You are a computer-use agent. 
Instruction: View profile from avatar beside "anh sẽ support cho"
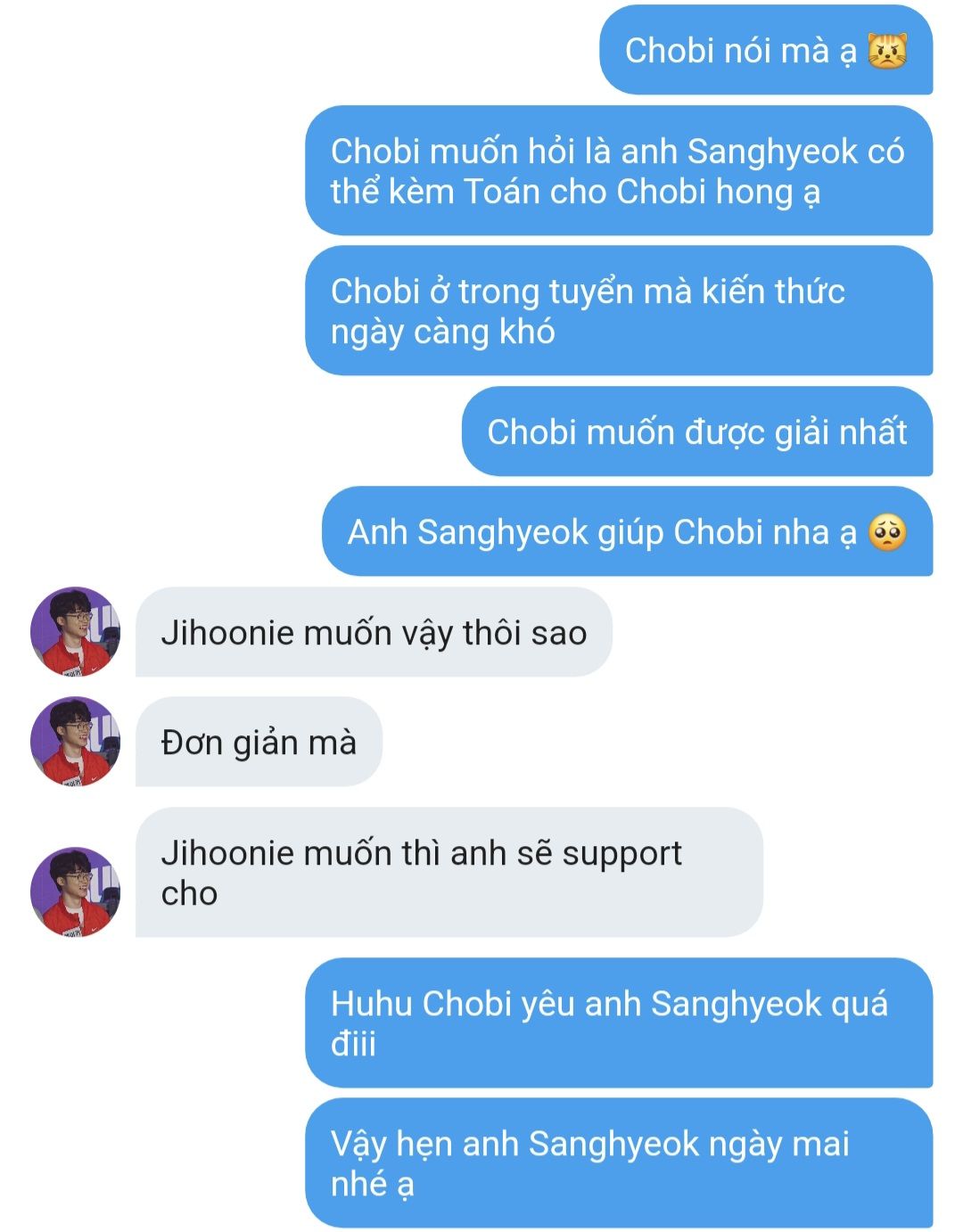click(x=76, y=891)
